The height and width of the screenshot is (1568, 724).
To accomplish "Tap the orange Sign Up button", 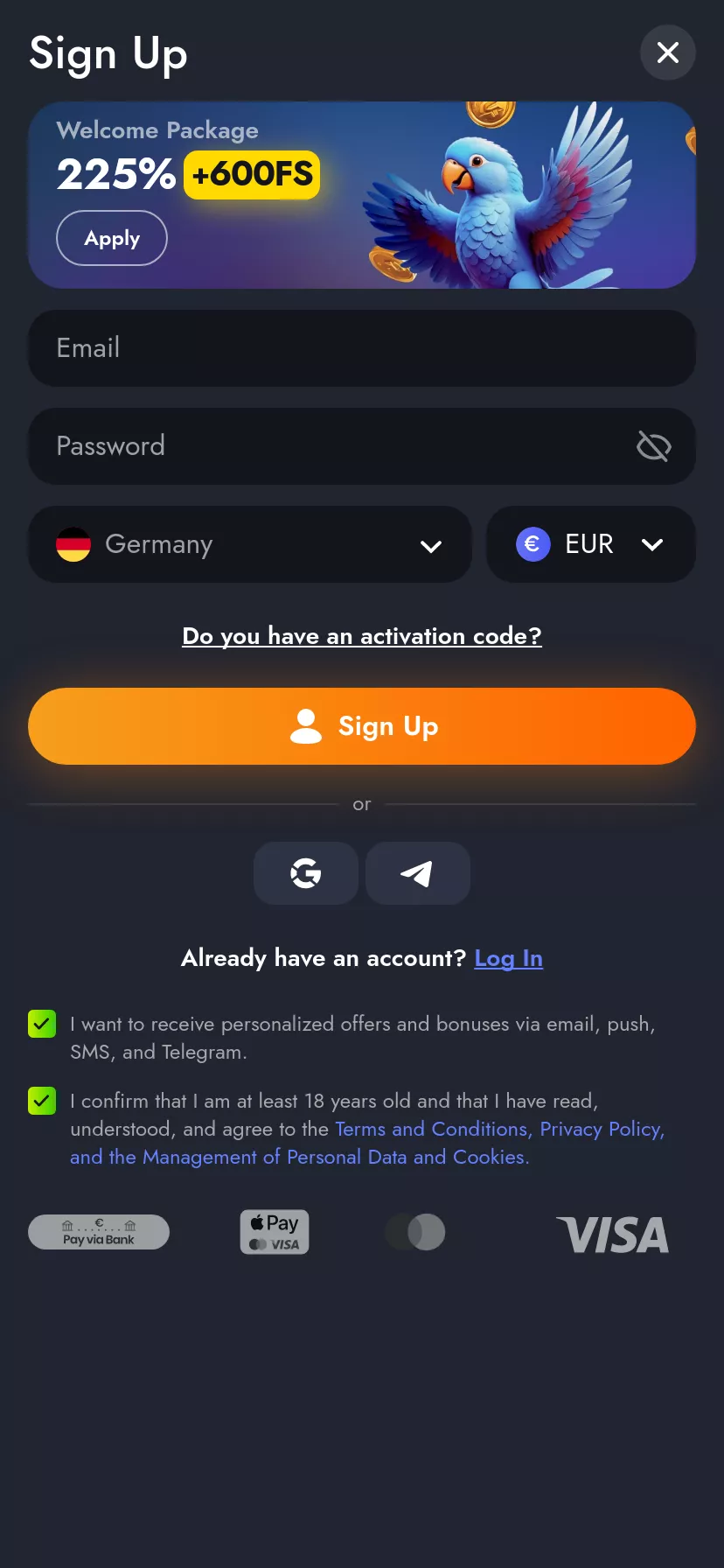I will click(361, 726).
